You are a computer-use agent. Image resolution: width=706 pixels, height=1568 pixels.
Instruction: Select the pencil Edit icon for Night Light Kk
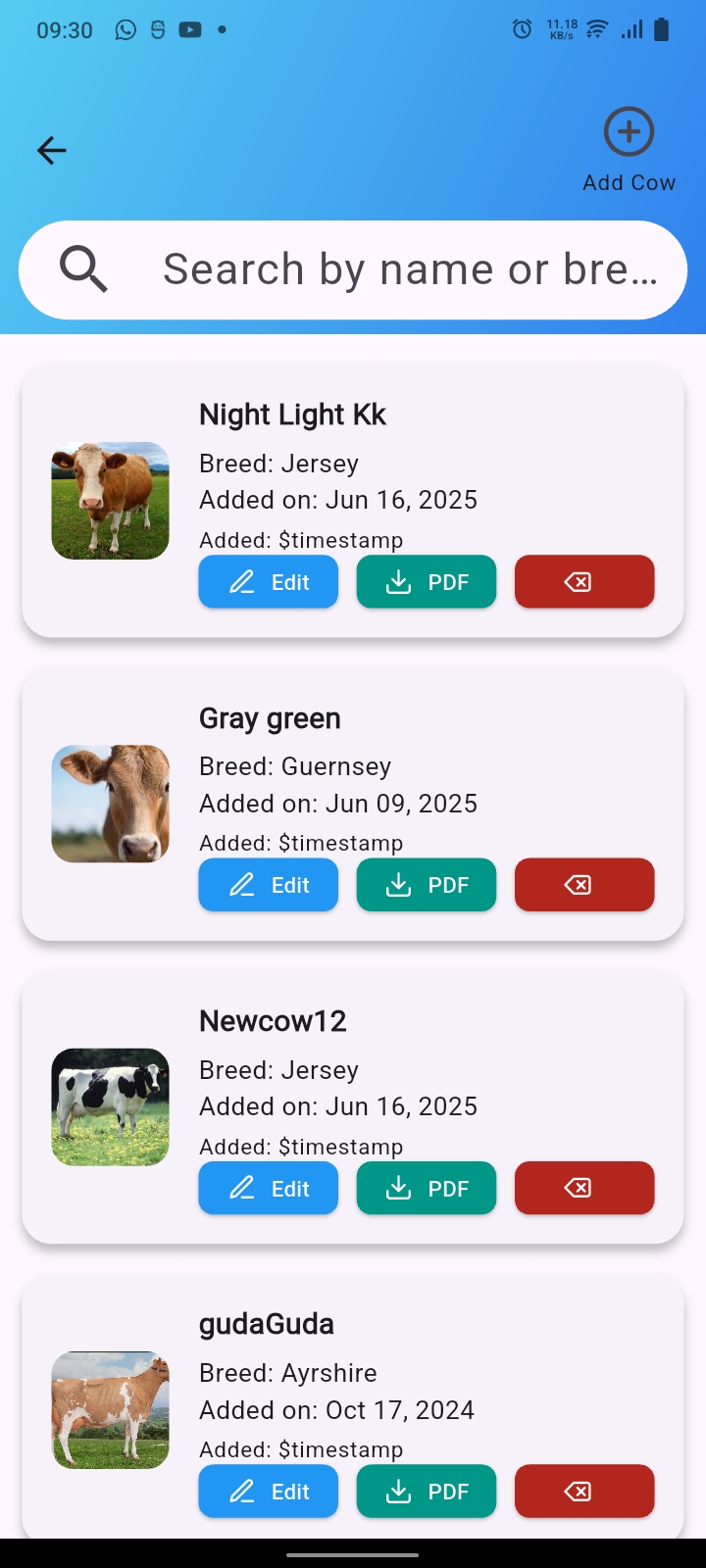(242, 581)
